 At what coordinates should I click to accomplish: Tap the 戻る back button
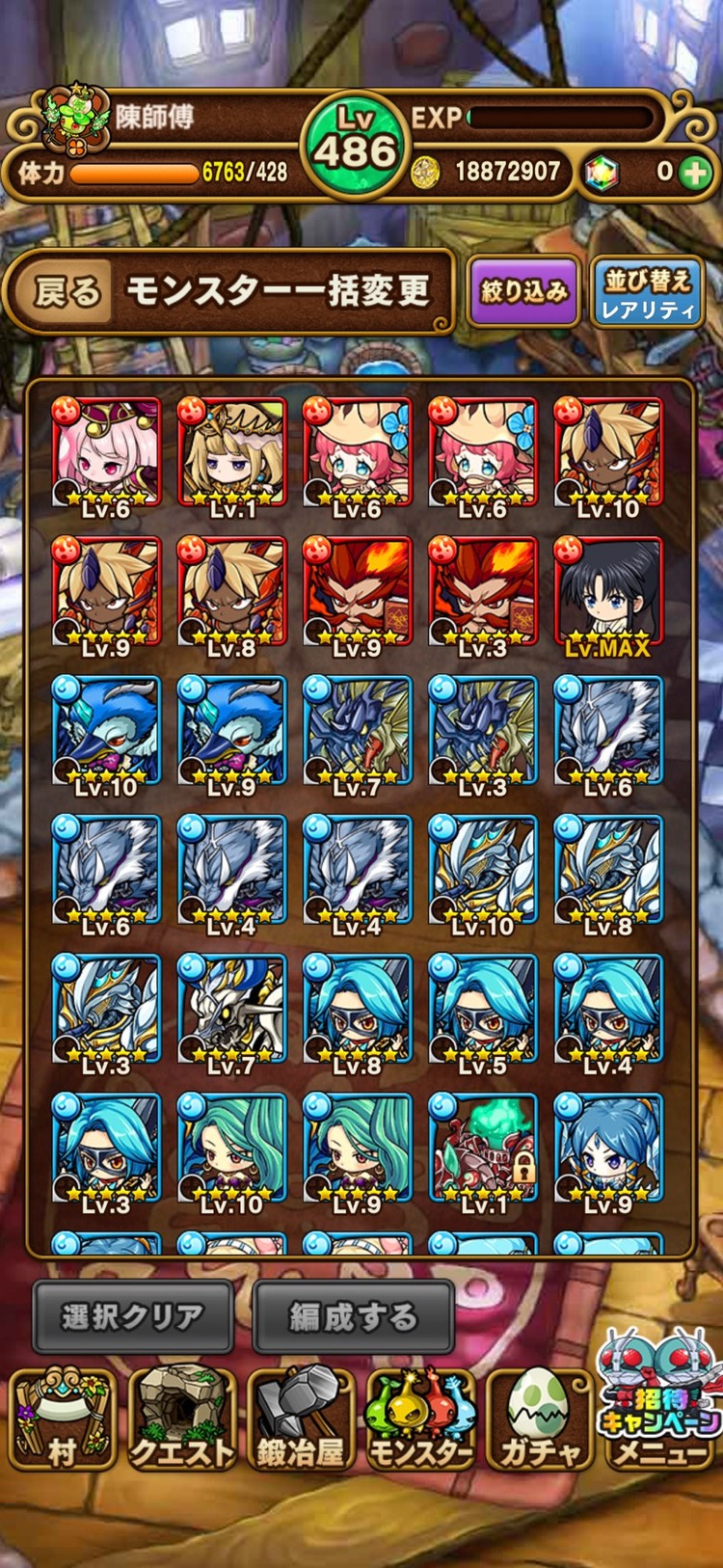pos(67,292)
